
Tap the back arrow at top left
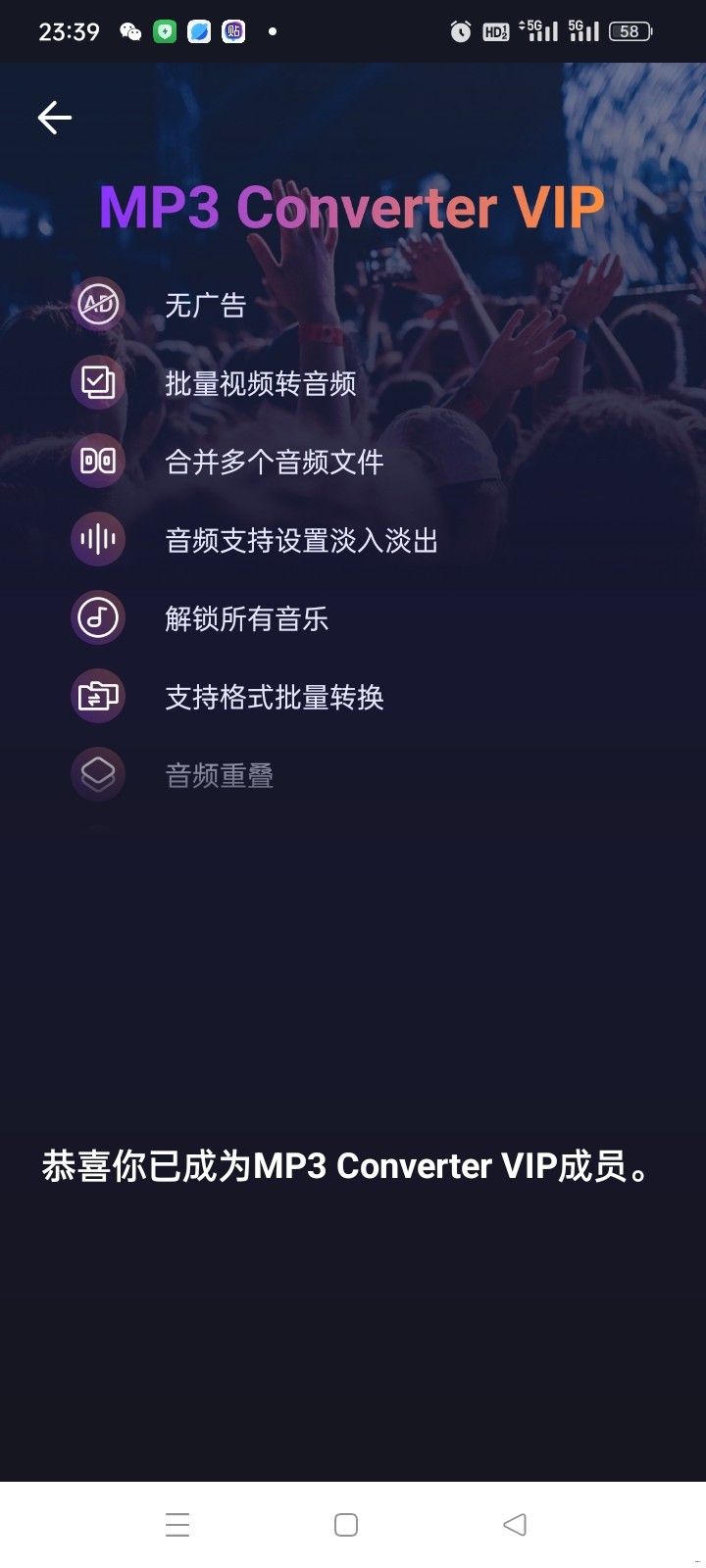pos(54,117)
